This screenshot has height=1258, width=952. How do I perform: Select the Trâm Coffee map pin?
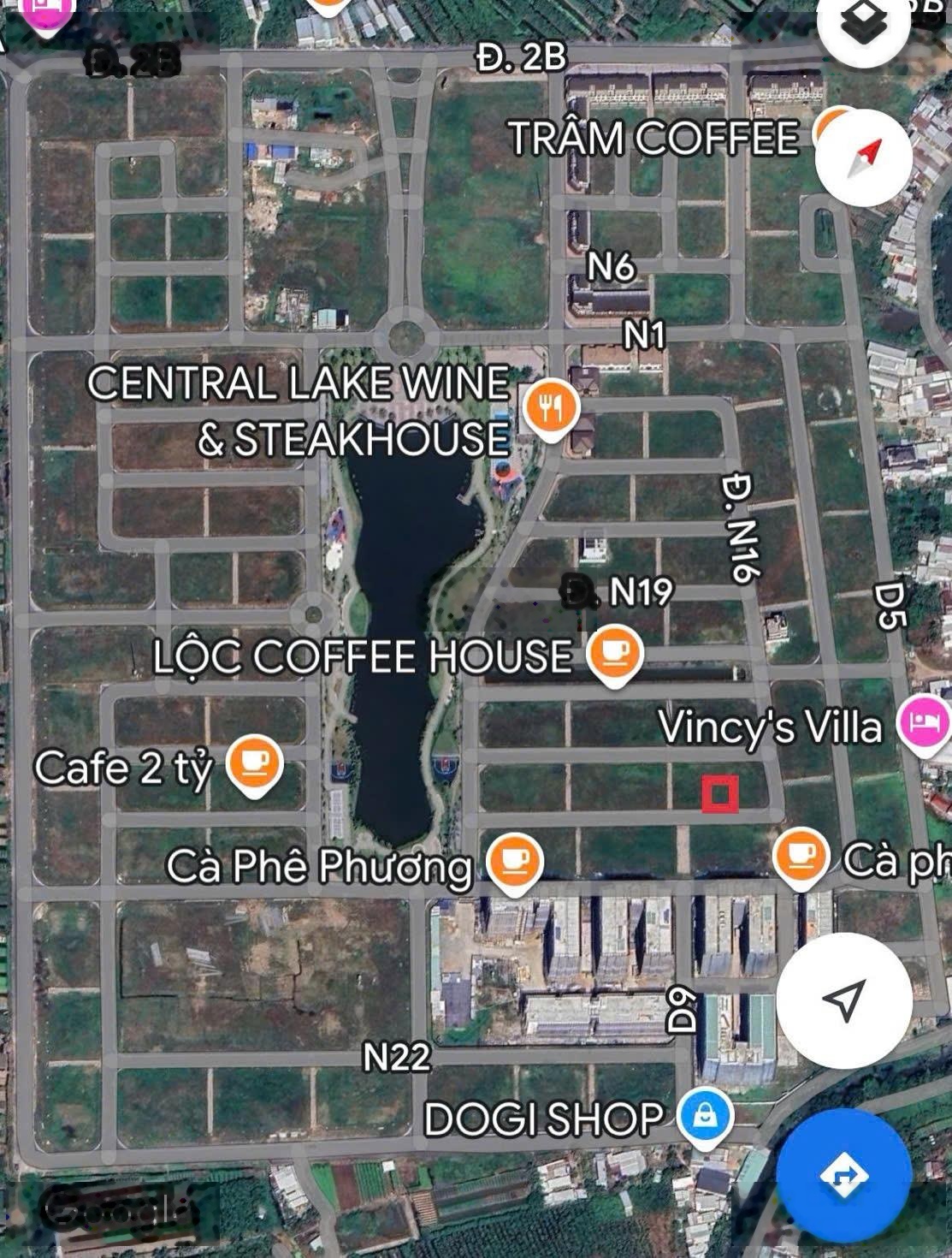click(x=825, y=128)
